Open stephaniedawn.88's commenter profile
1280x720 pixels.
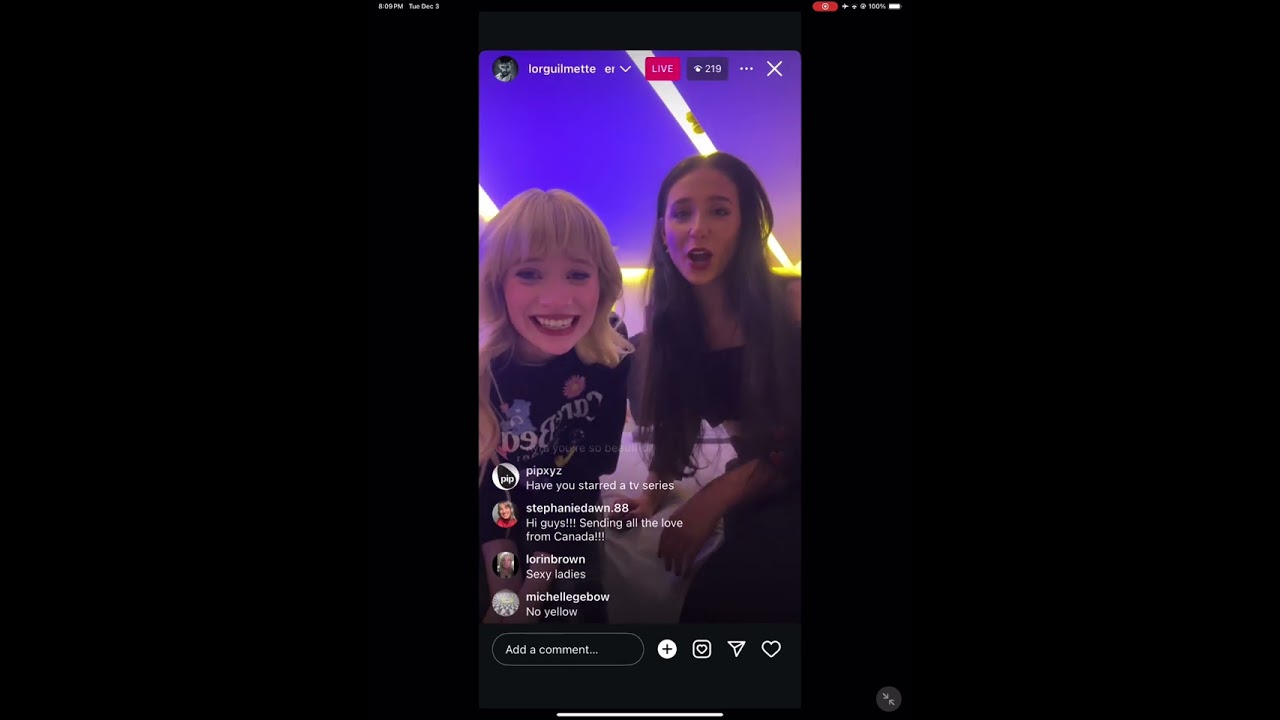506,514
